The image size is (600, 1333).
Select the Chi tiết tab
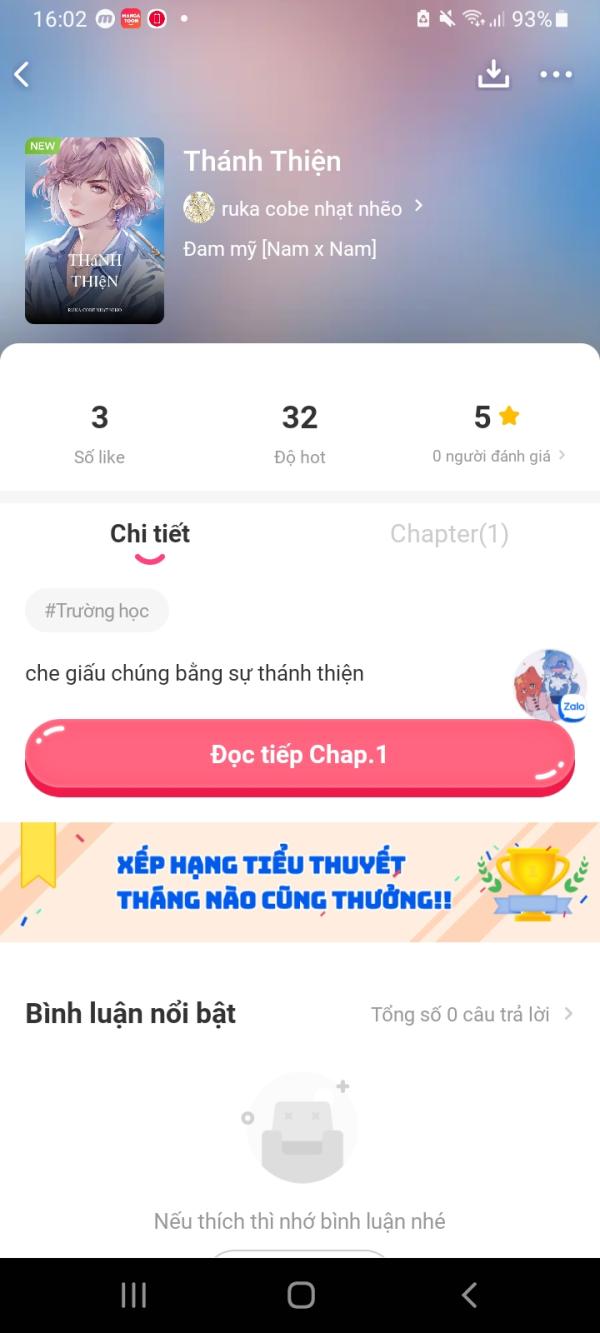coord(150,534)
